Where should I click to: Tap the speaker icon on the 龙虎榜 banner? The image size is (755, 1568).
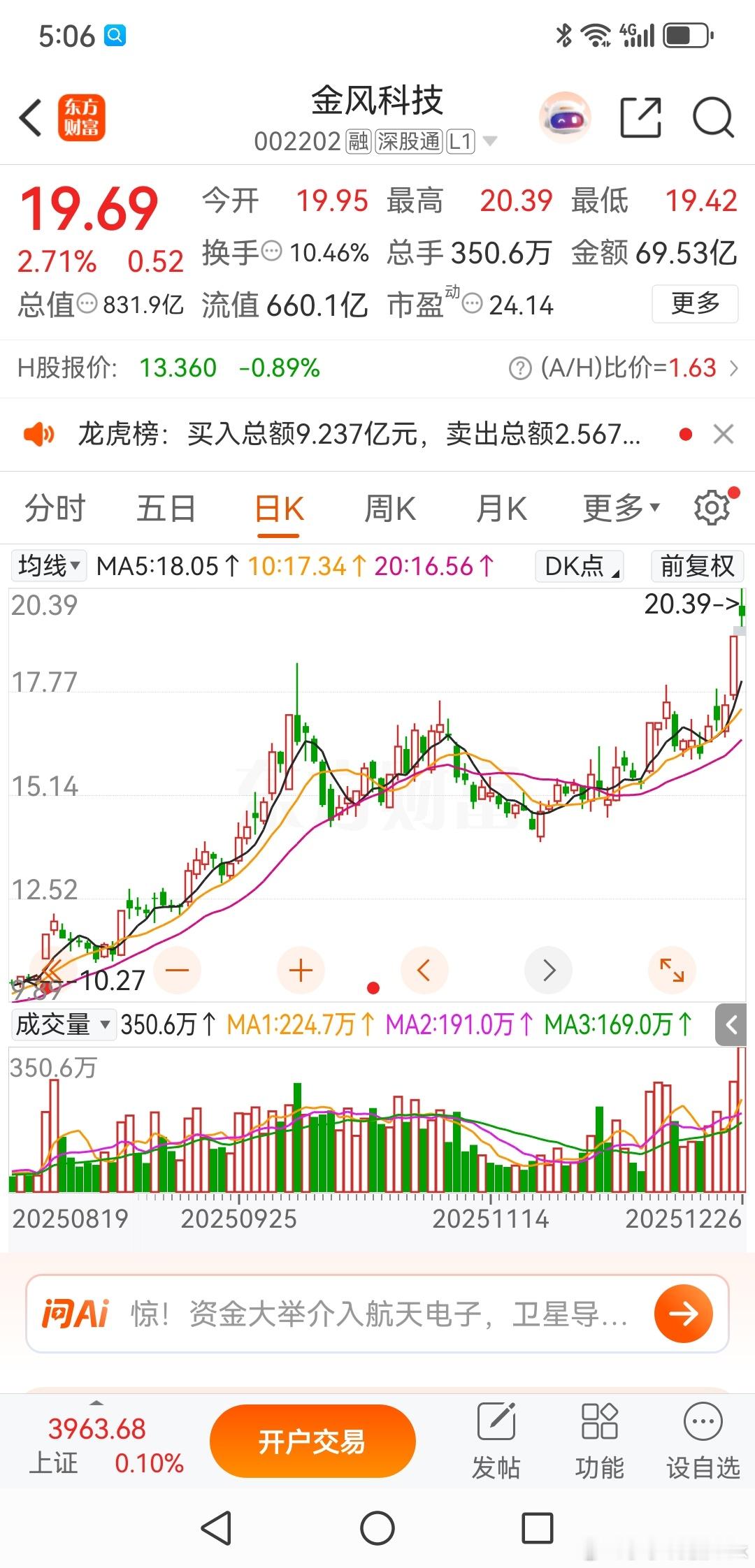coord(40,434)
